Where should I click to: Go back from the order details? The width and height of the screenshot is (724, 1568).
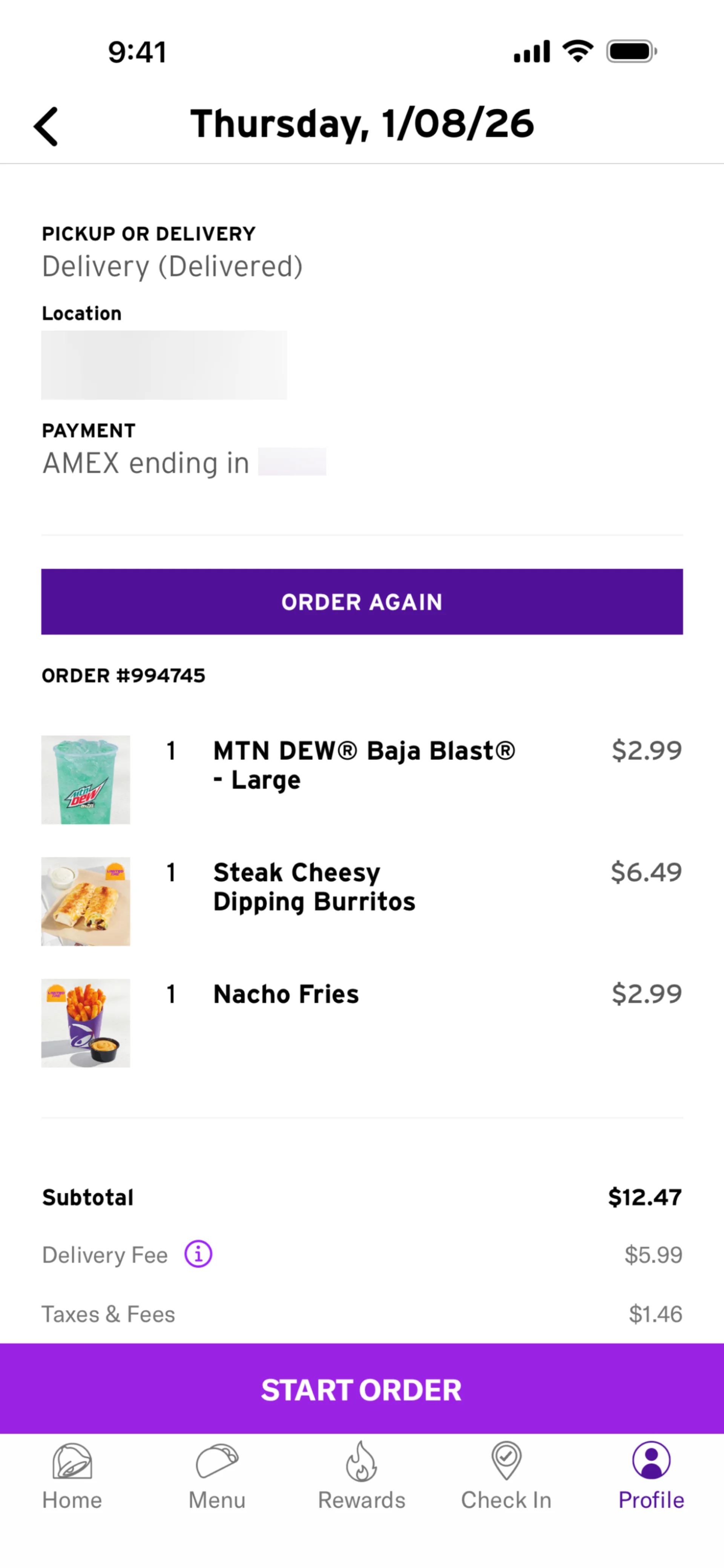(46, 127)
